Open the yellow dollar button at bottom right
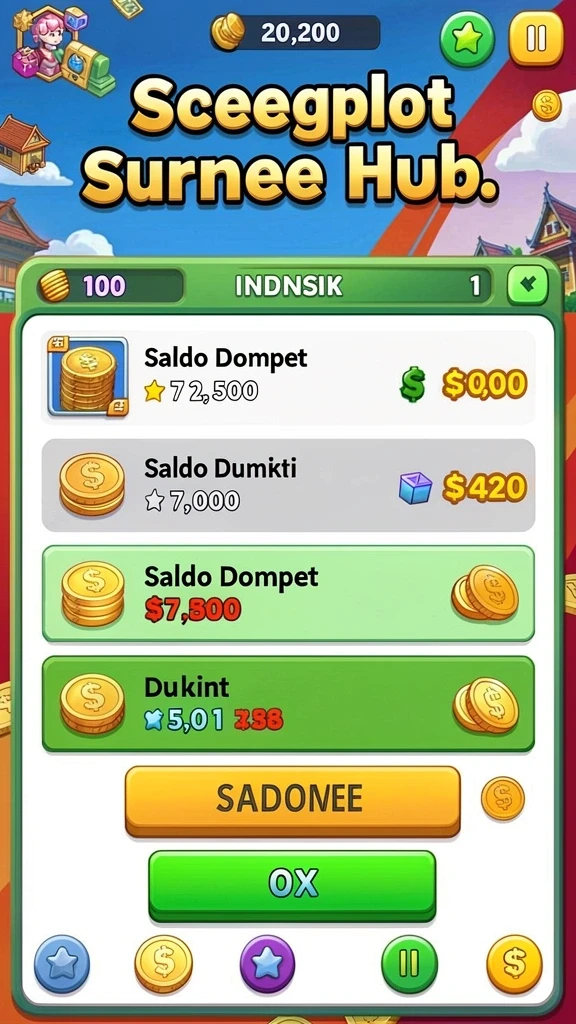576x1024 pixels. pyautogui.click(x=515, y=964)
